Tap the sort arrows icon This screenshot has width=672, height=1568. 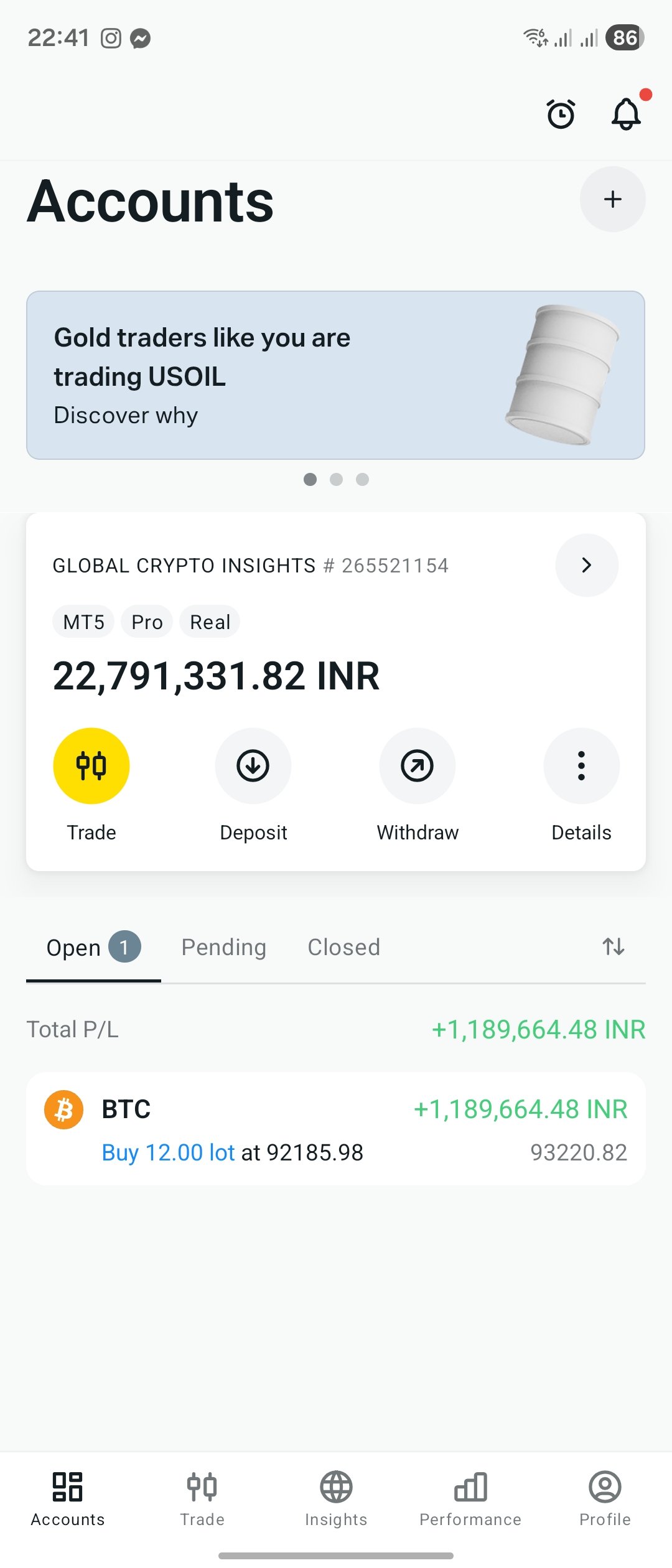pyautogui.click(x=614, y=947)
